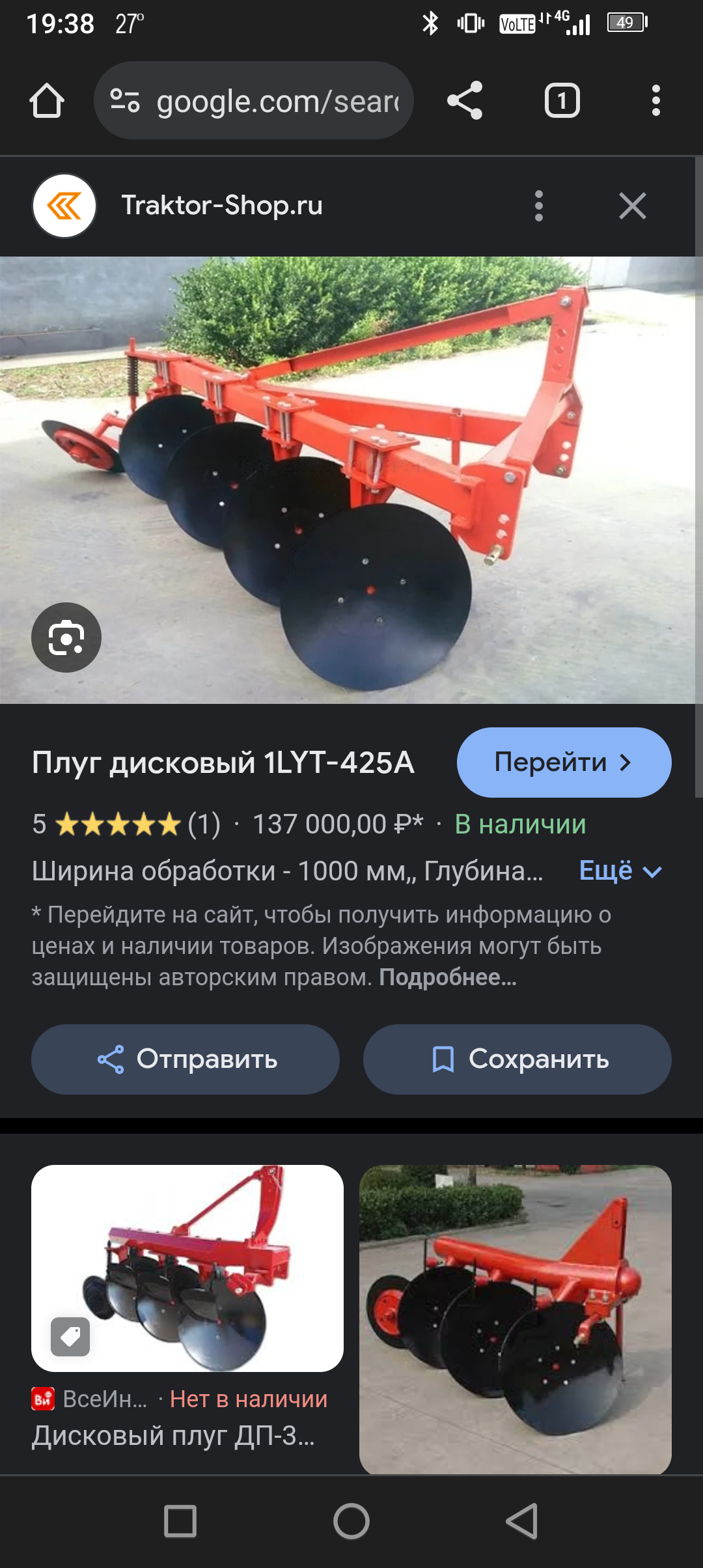Go to the Chrome home page
The image size is (703, 1568).
pos(47,101)
